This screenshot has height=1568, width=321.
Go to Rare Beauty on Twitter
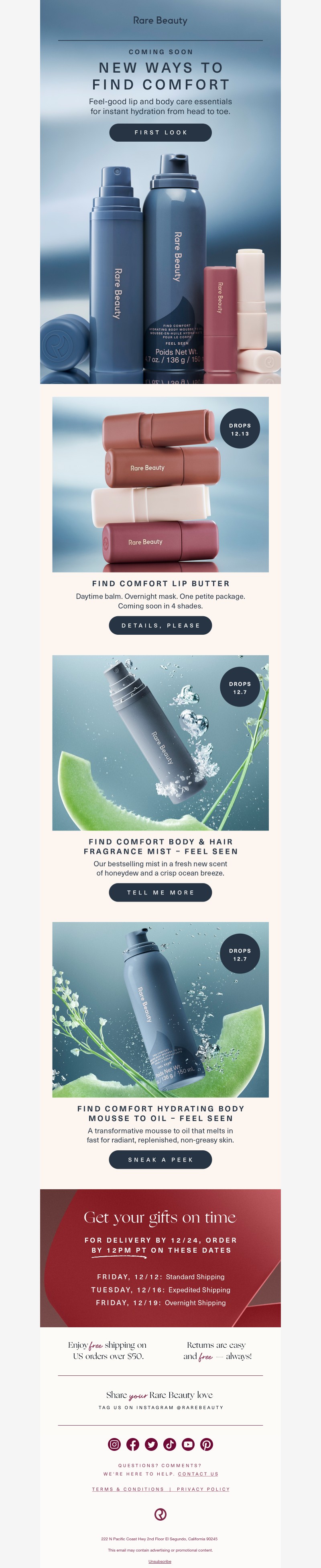point(151,1444)
